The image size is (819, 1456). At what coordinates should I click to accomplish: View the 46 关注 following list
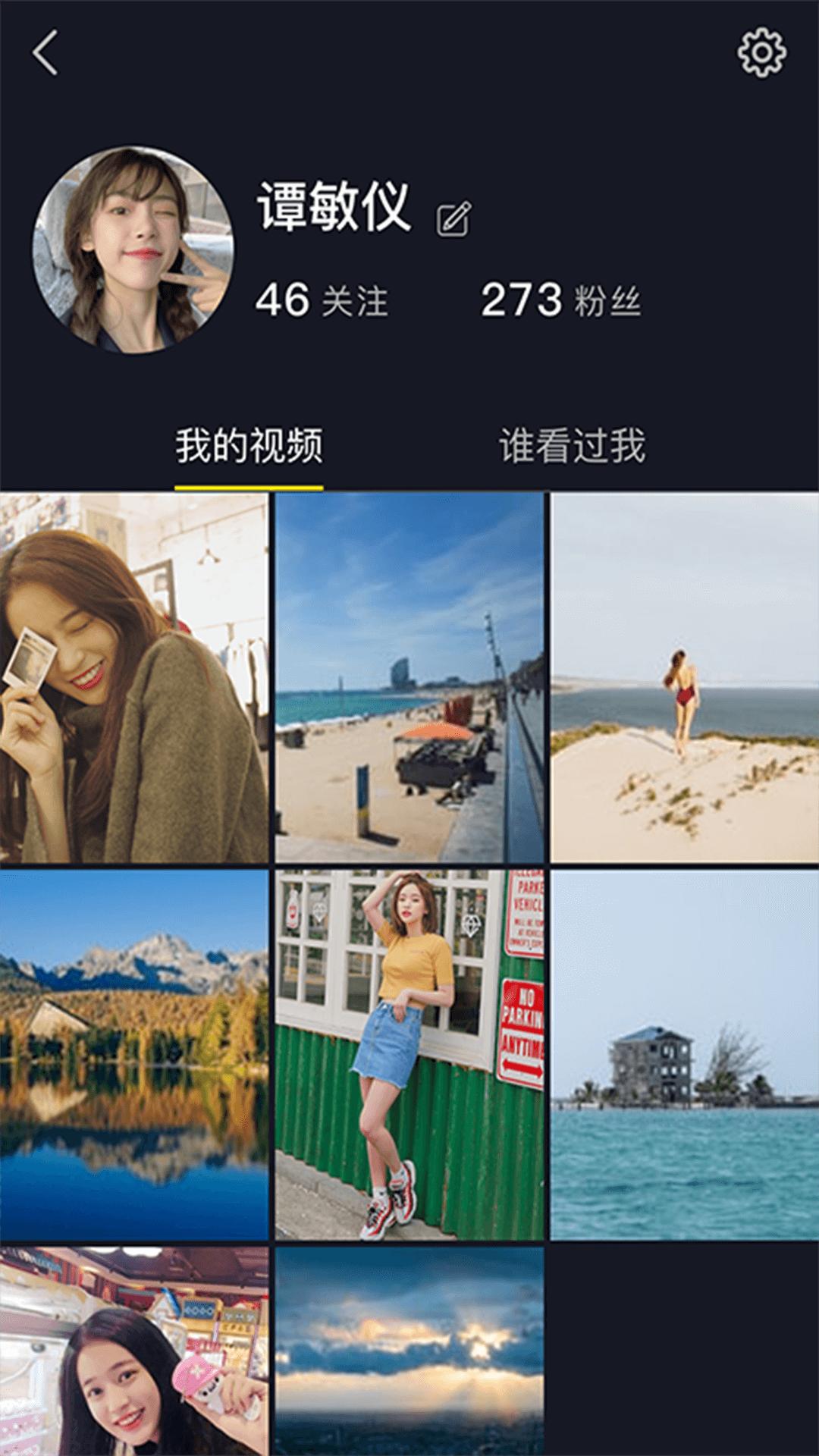click(x=321, y=300)
